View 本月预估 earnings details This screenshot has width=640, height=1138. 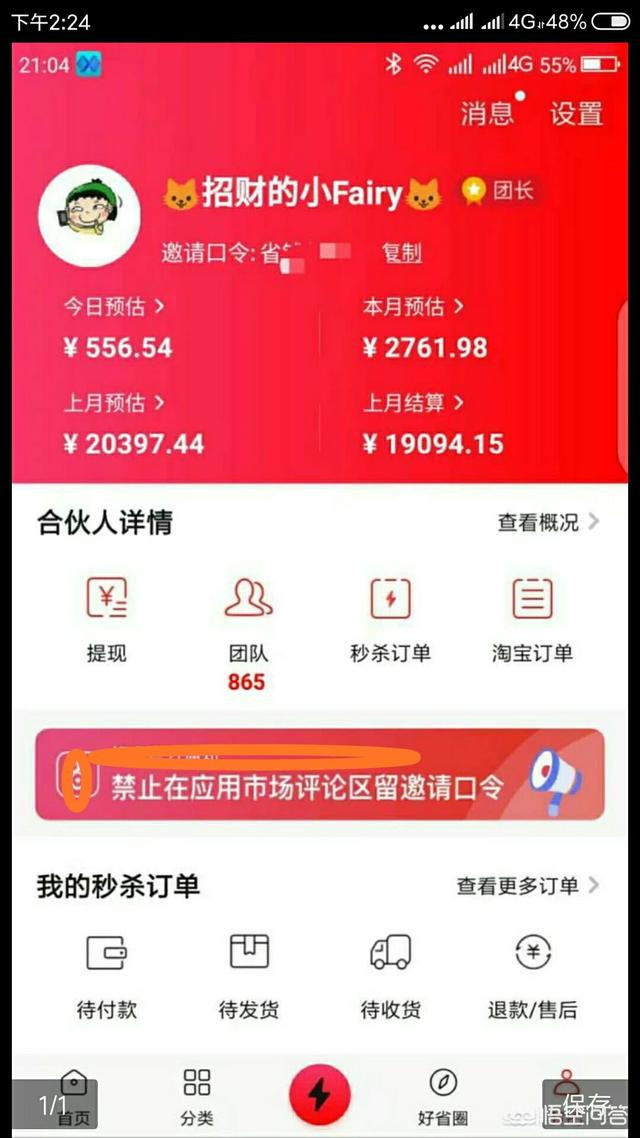pyautogui.click(x=413, y=306)
